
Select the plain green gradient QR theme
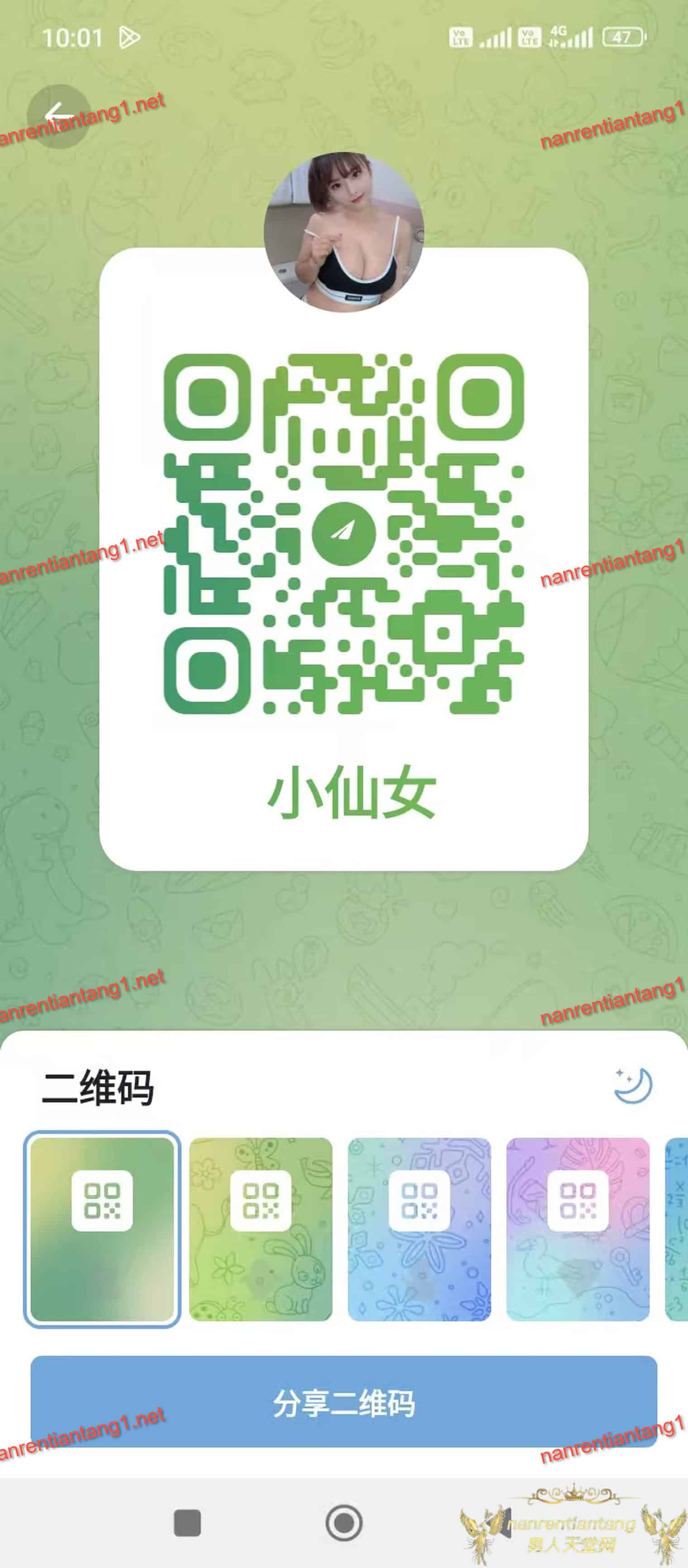pyautogui.click(x=102, y=1229)
